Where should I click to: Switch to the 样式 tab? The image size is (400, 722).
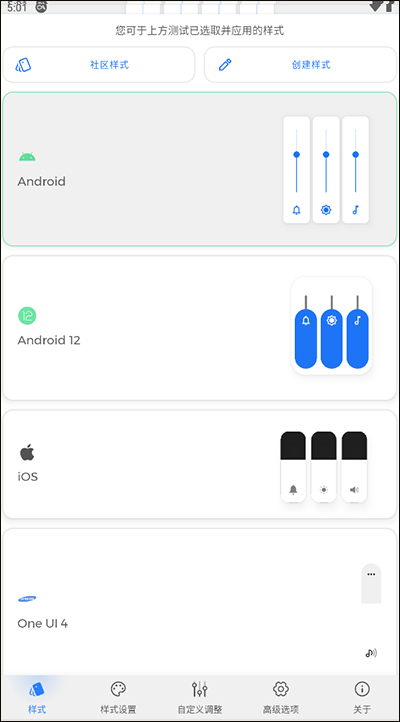coord(37,698)
